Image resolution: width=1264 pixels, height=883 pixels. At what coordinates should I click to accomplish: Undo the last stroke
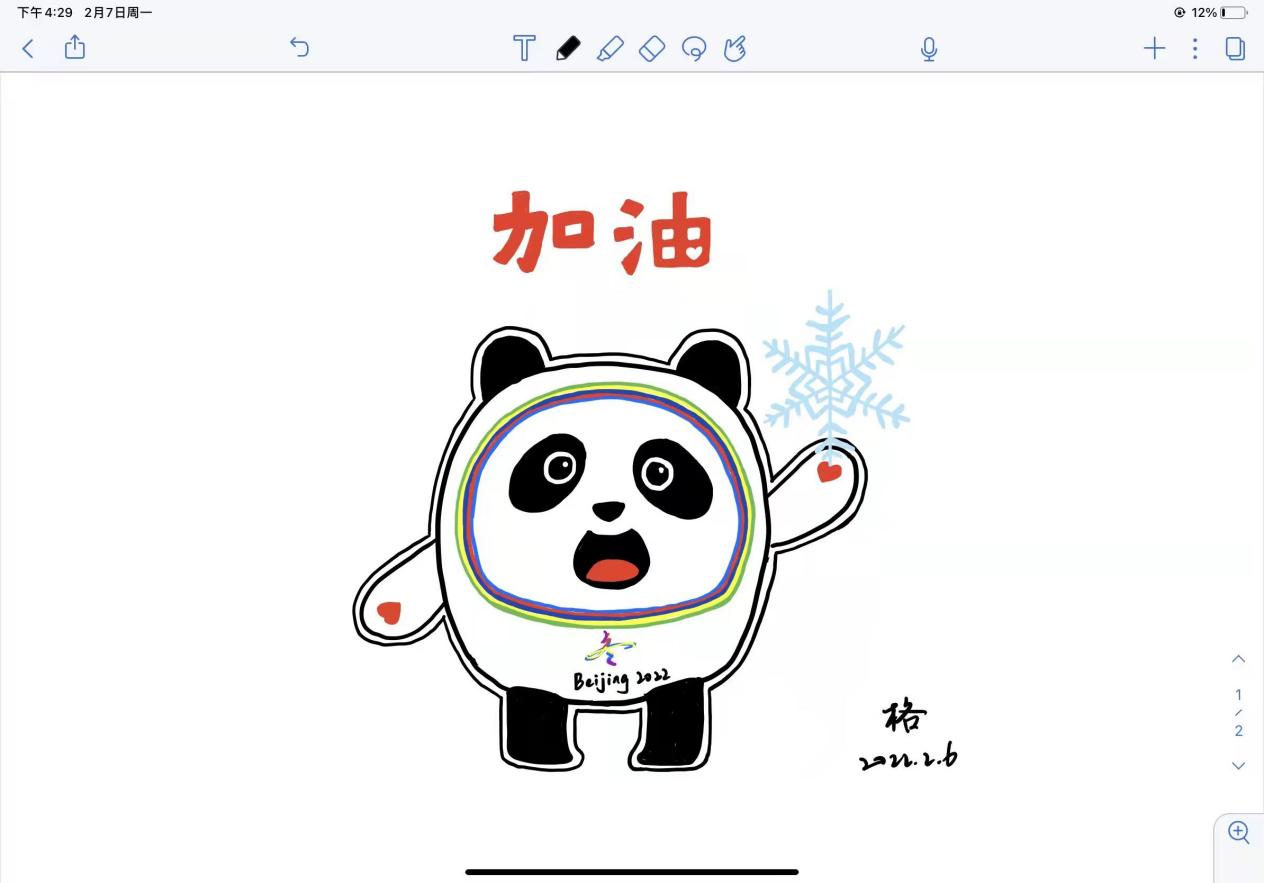pyautogui.click(x=299, y=47)
